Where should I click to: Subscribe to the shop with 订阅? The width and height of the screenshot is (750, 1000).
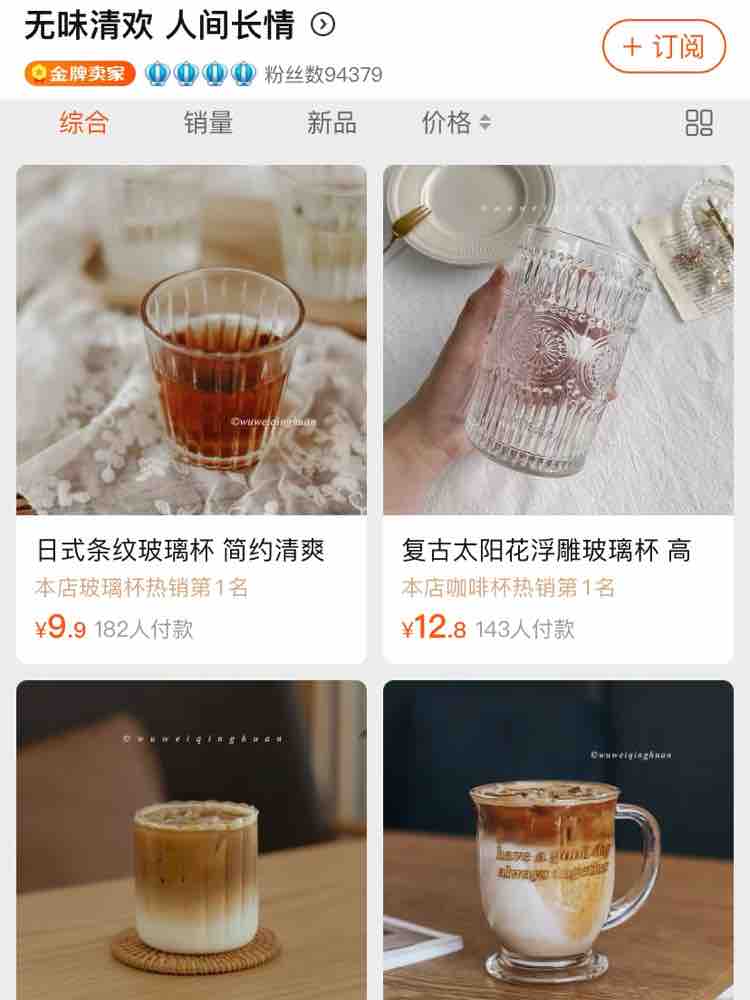point(663,46)
